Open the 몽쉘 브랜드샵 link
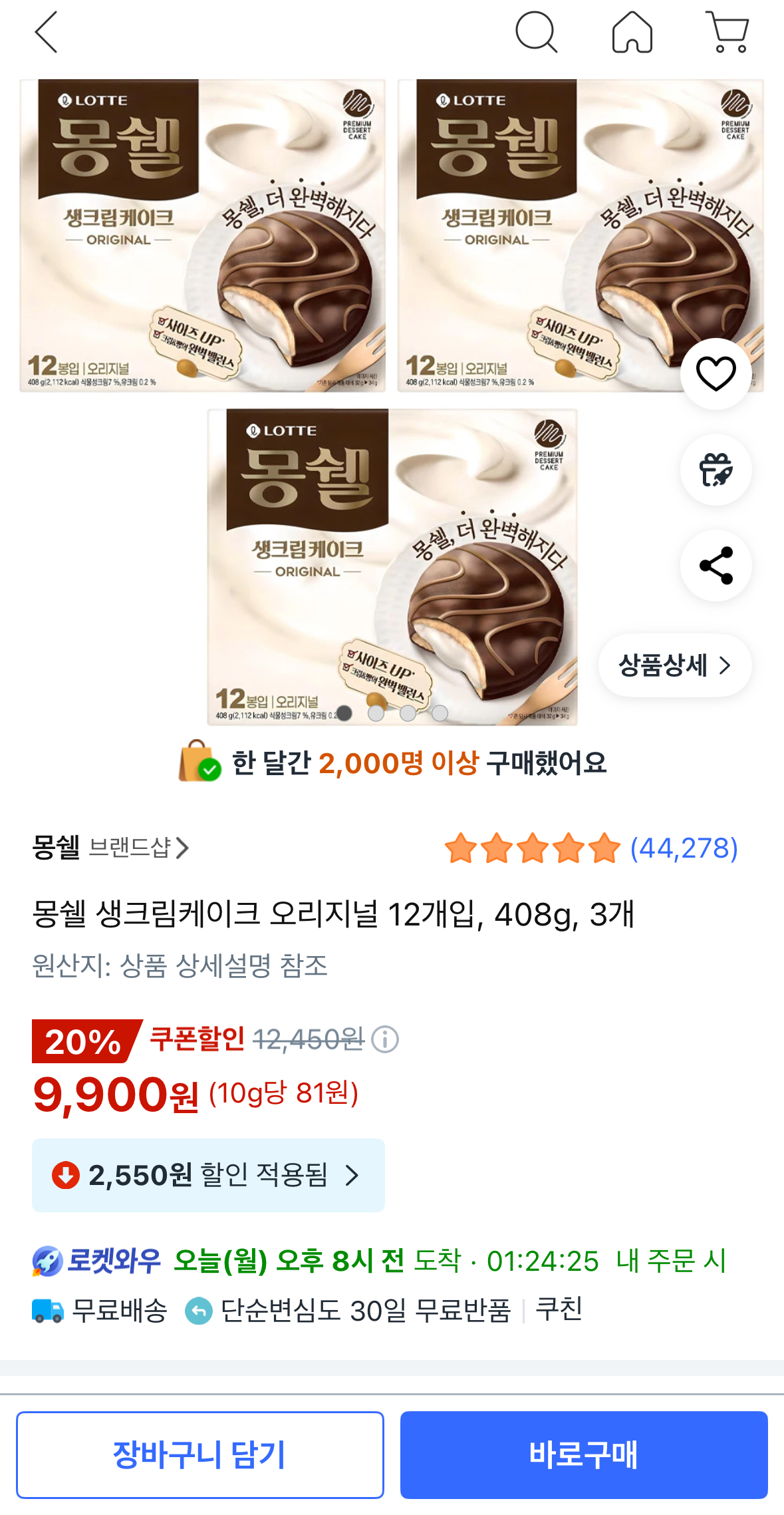 pyautogui.click(x=111, y=848)
